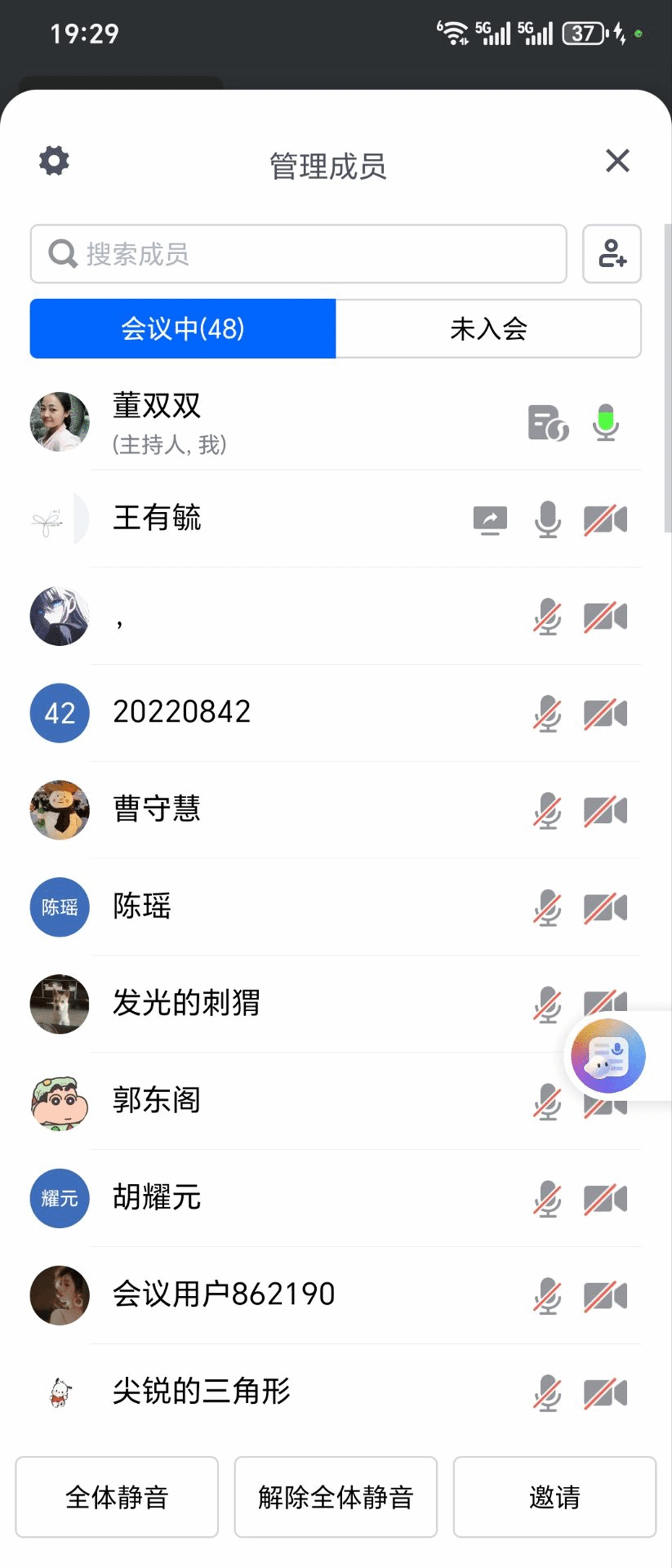Screen dimensions: 672x1568
Task: Tap the camera icon for 会议用户862190
Action: (x=605, y=1295)
